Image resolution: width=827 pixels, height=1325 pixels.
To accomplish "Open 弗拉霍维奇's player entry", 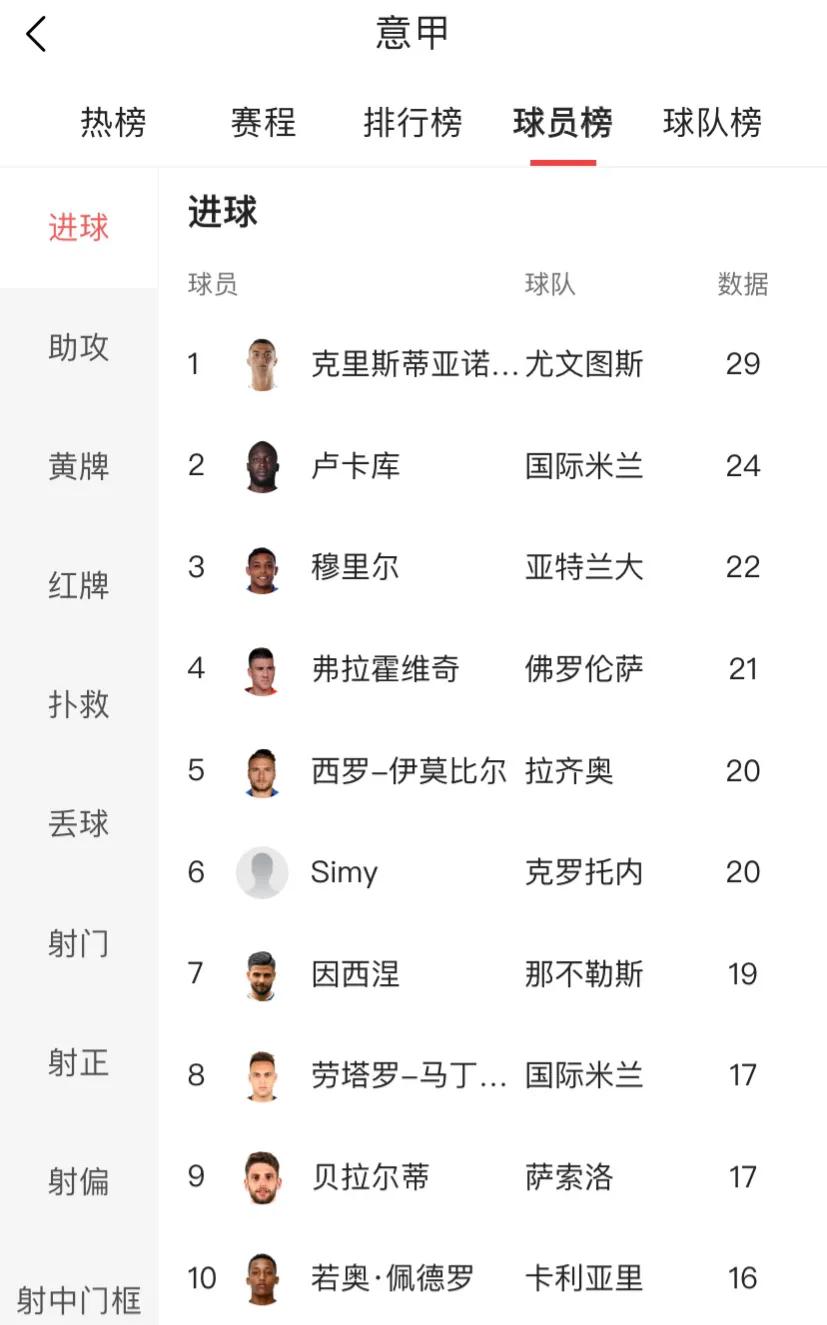I will tap(385, 669).
